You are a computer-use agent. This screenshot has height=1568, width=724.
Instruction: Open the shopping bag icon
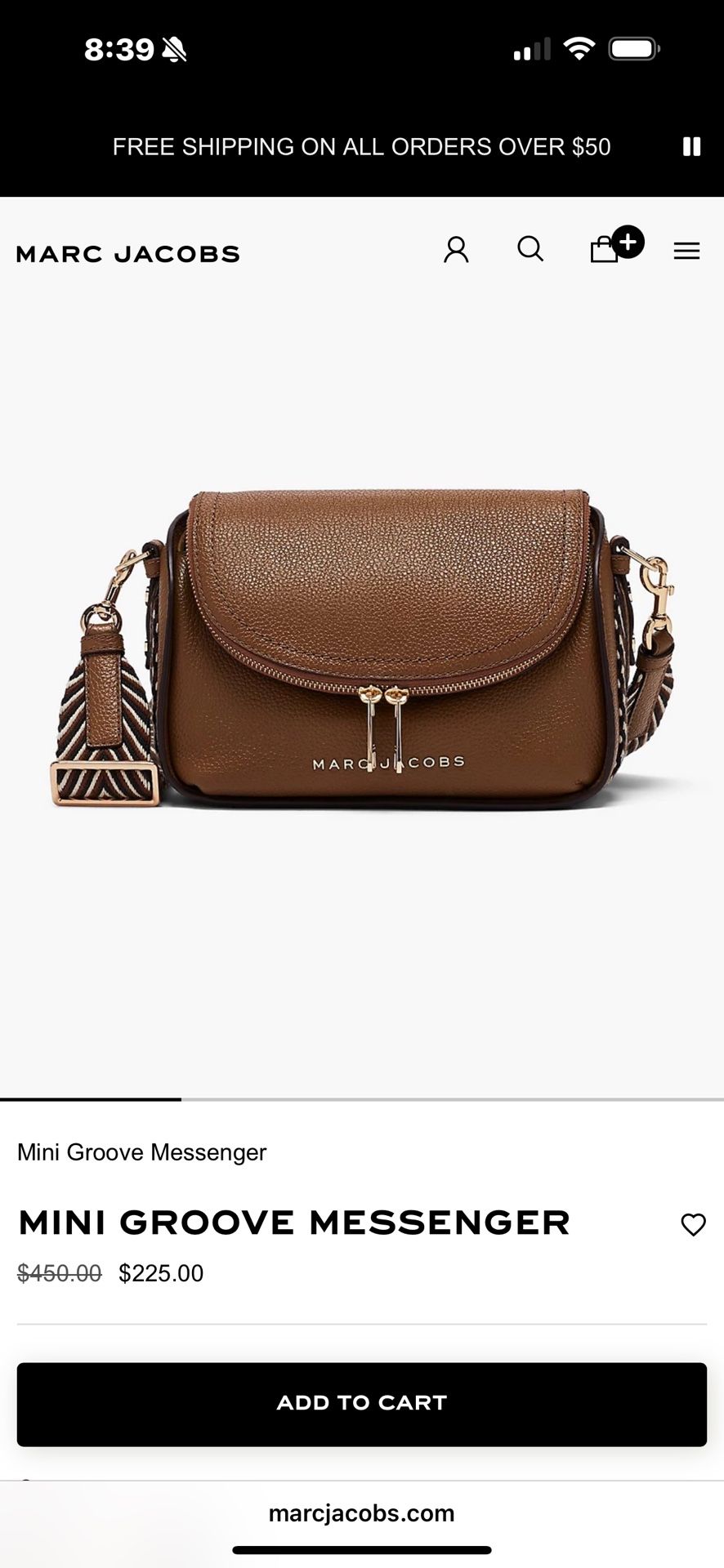tap(605, 251)
